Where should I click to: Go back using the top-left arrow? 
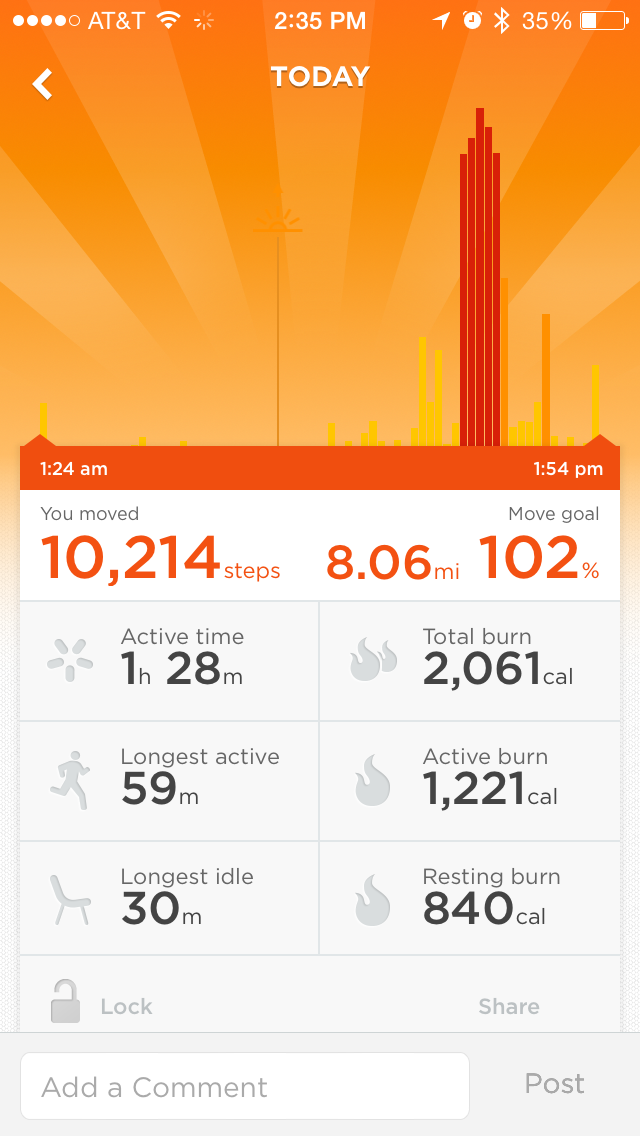click(x=42, y=84)
